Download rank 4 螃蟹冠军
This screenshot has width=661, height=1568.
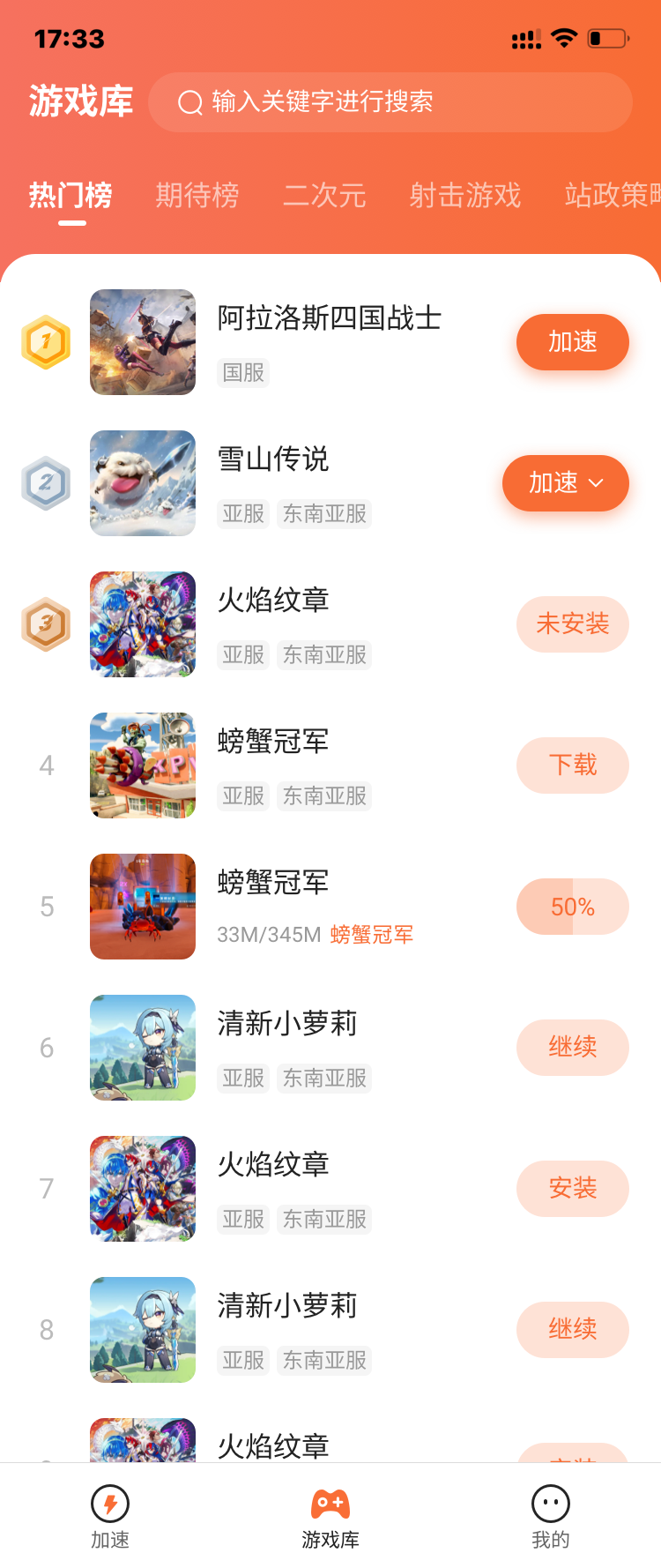(572, 765)
